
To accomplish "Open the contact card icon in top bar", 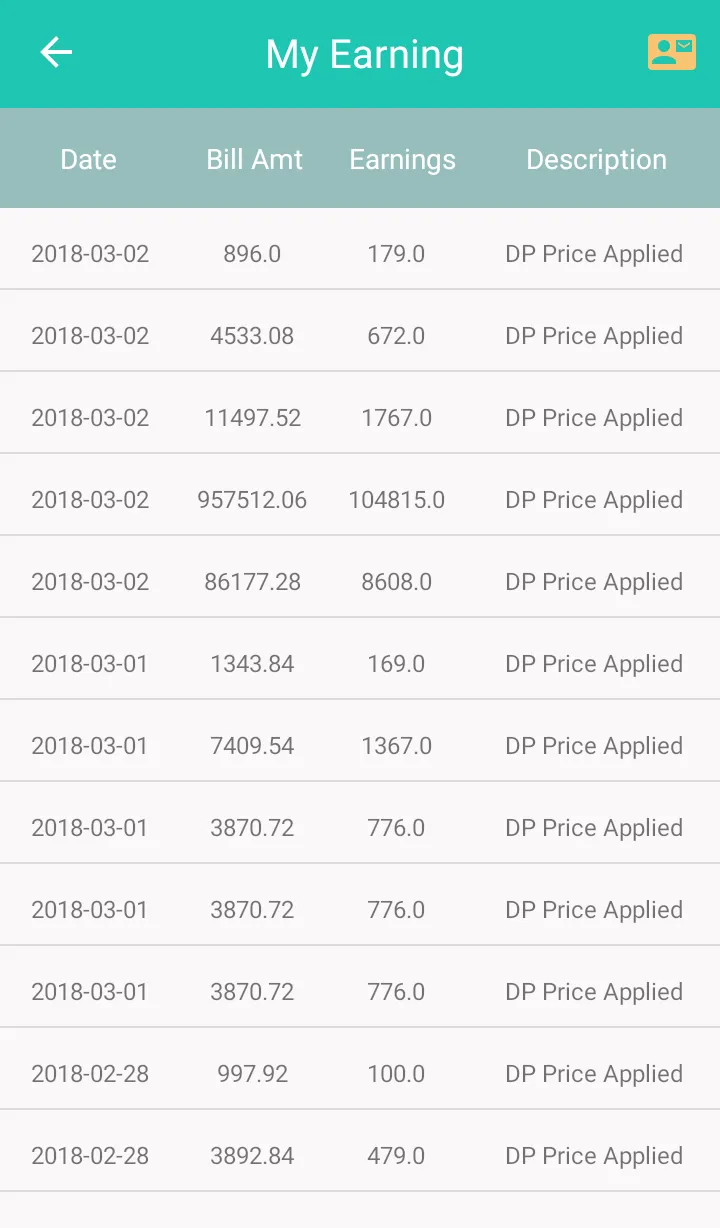I will click(672, 52).
